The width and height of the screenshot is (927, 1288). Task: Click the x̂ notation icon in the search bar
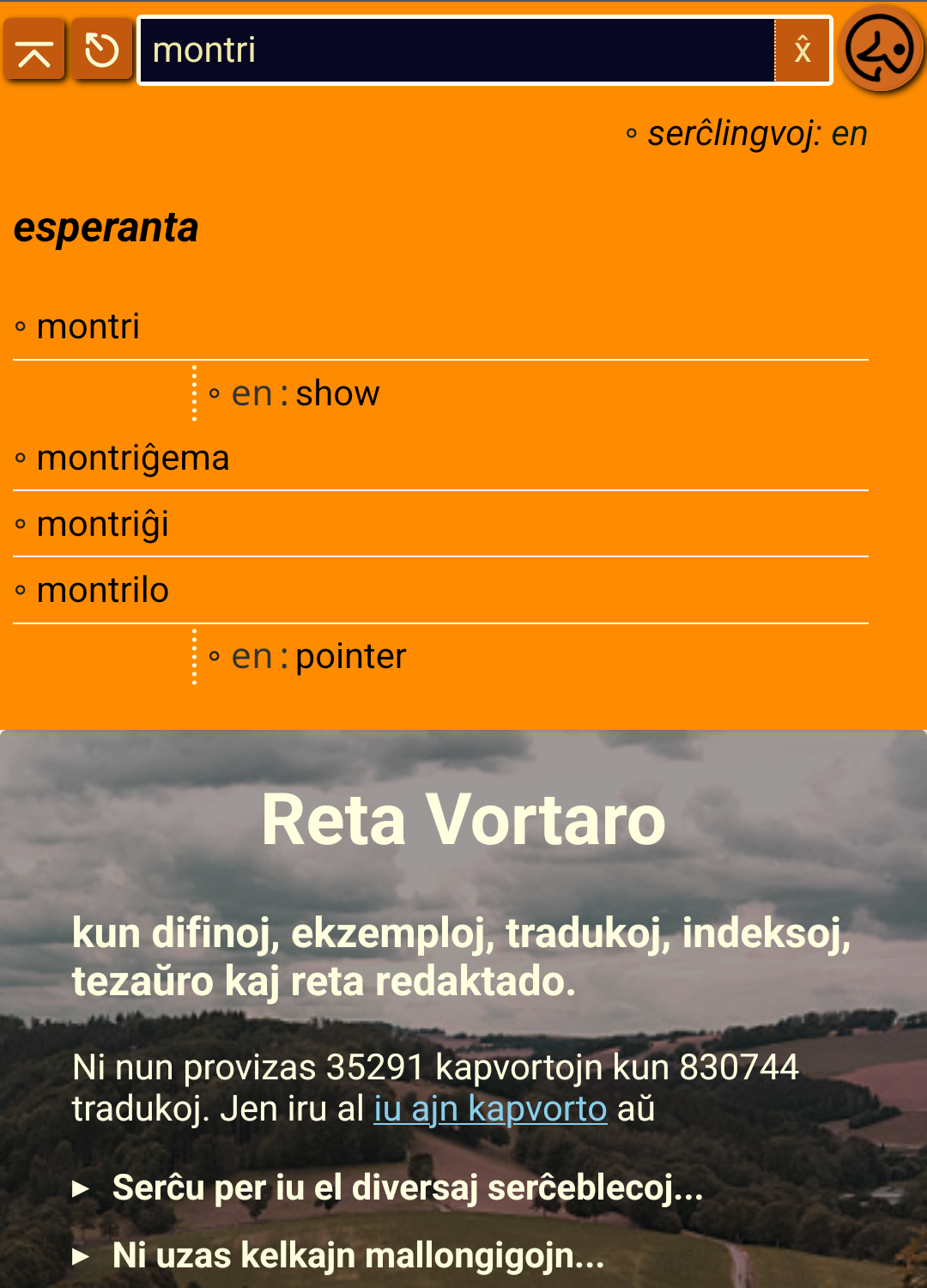(x=803, y=51)
